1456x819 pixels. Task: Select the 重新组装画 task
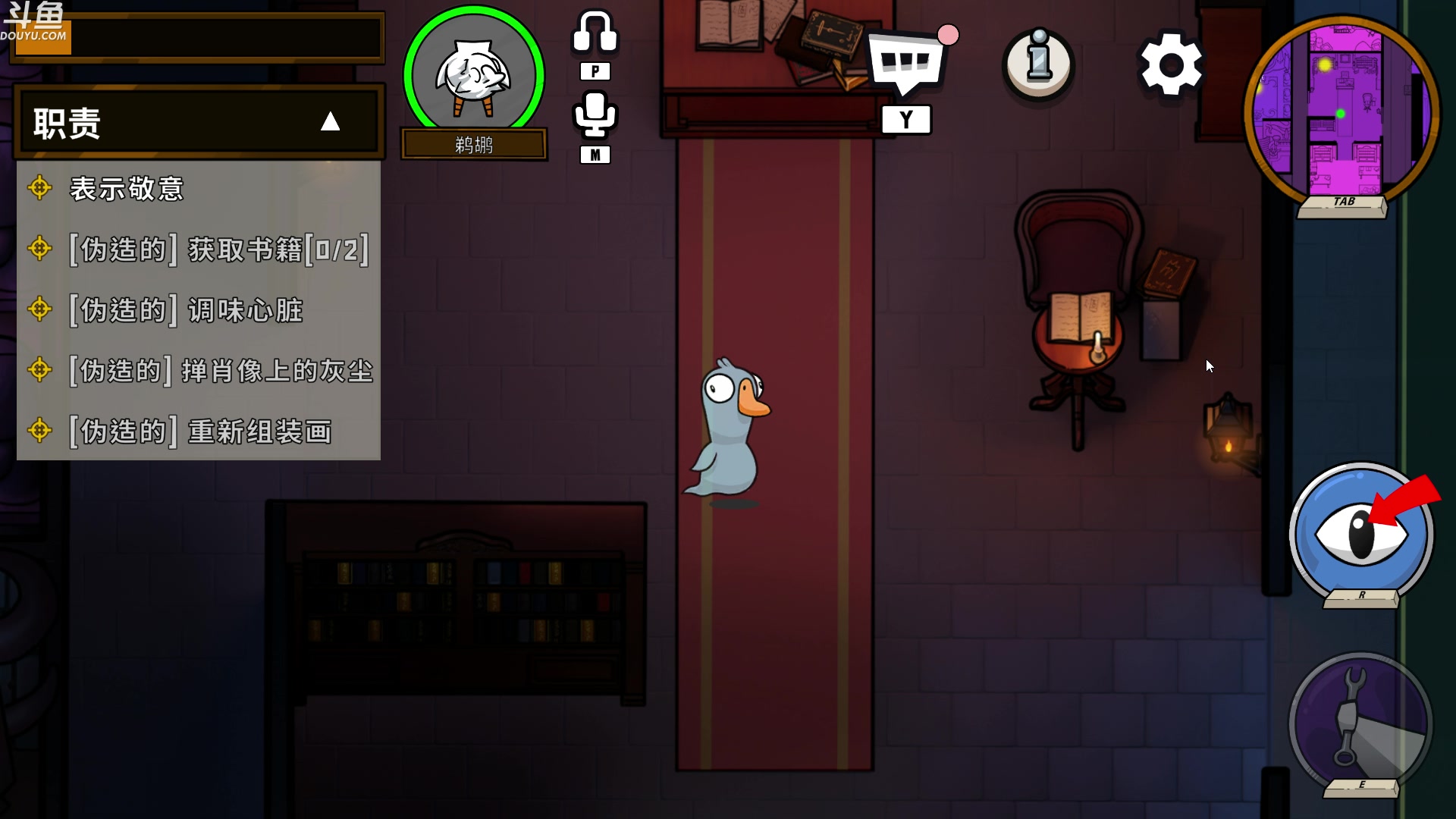click(200, 431)
